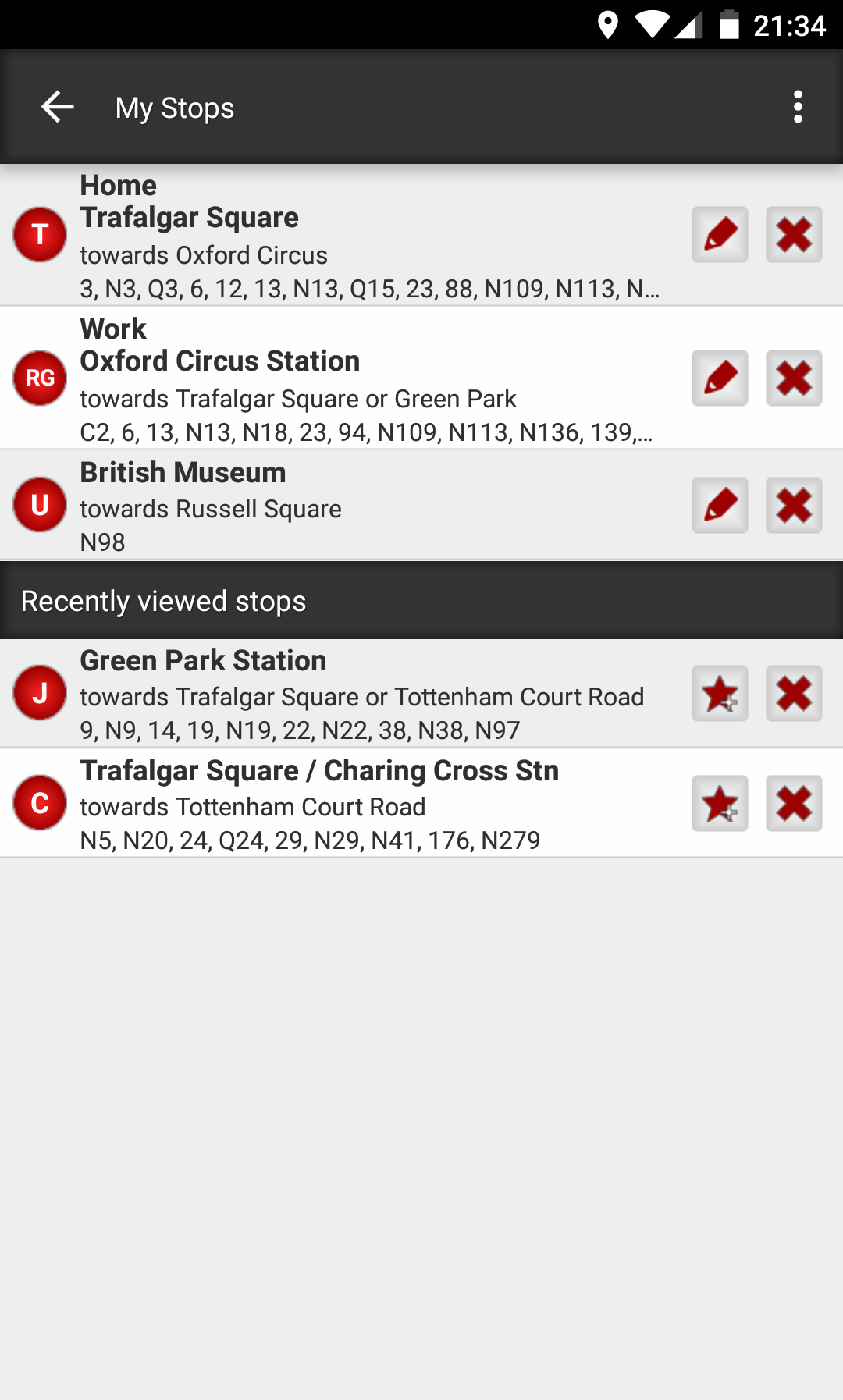Favourite the Trafalgar Square / Charing Cross stop
The width and height of the screenshot is (843, 1400).
tap(720, 804)
